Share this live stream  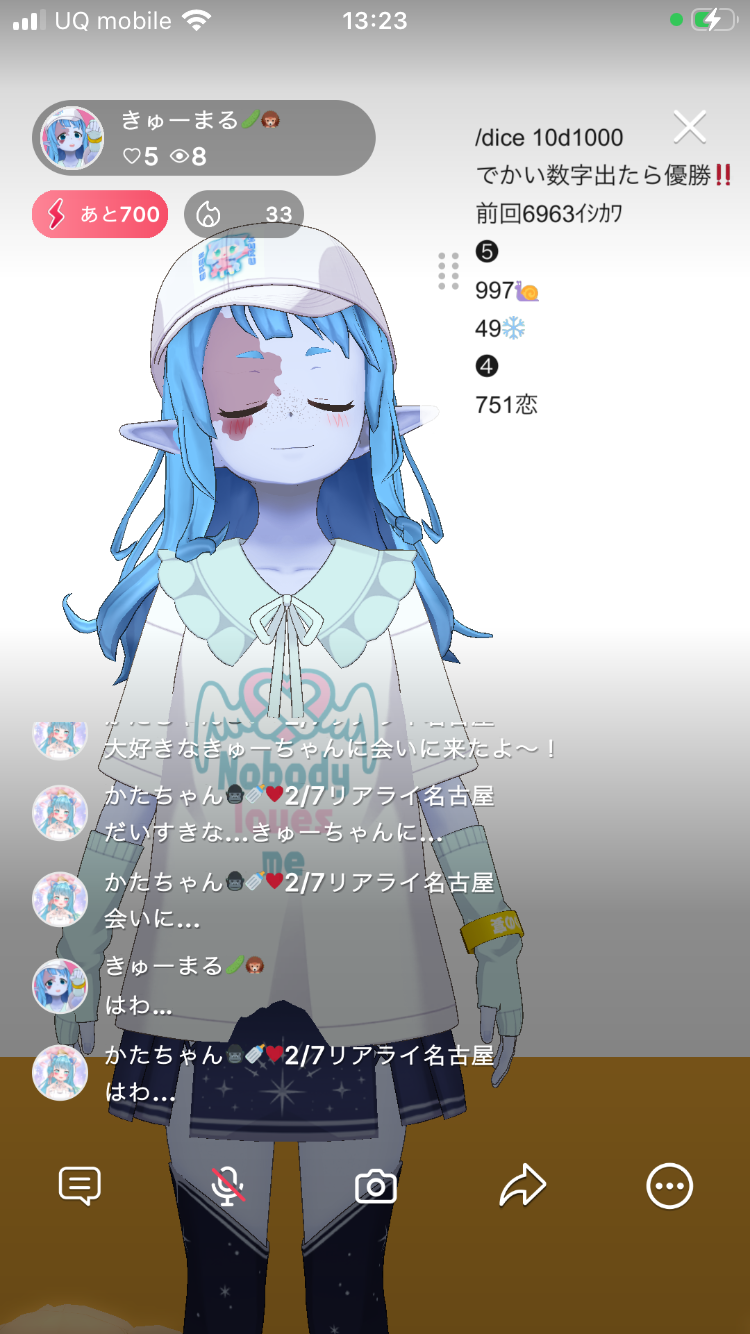(522, 1186)
